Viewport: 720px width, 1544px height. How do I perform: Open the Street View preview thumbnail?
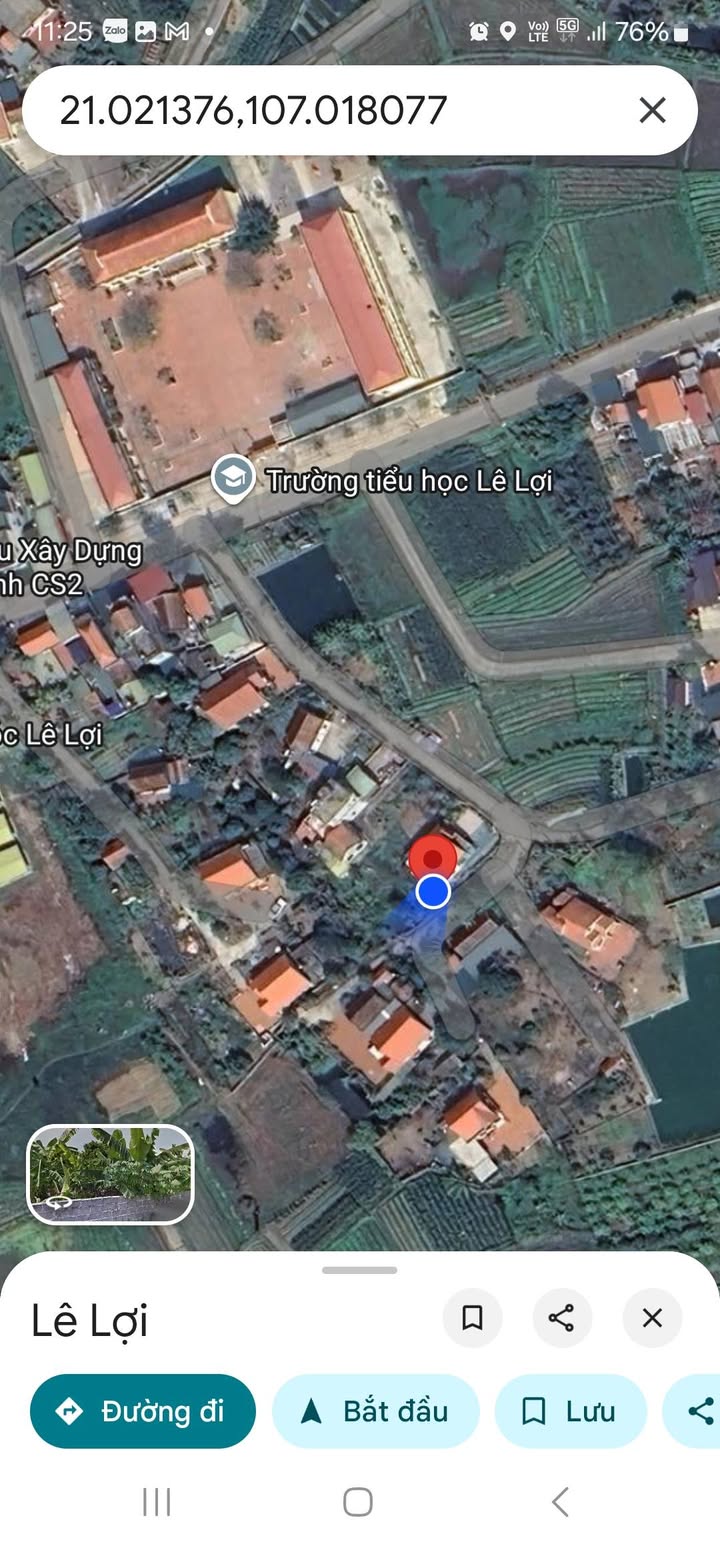pos(110,1174)
